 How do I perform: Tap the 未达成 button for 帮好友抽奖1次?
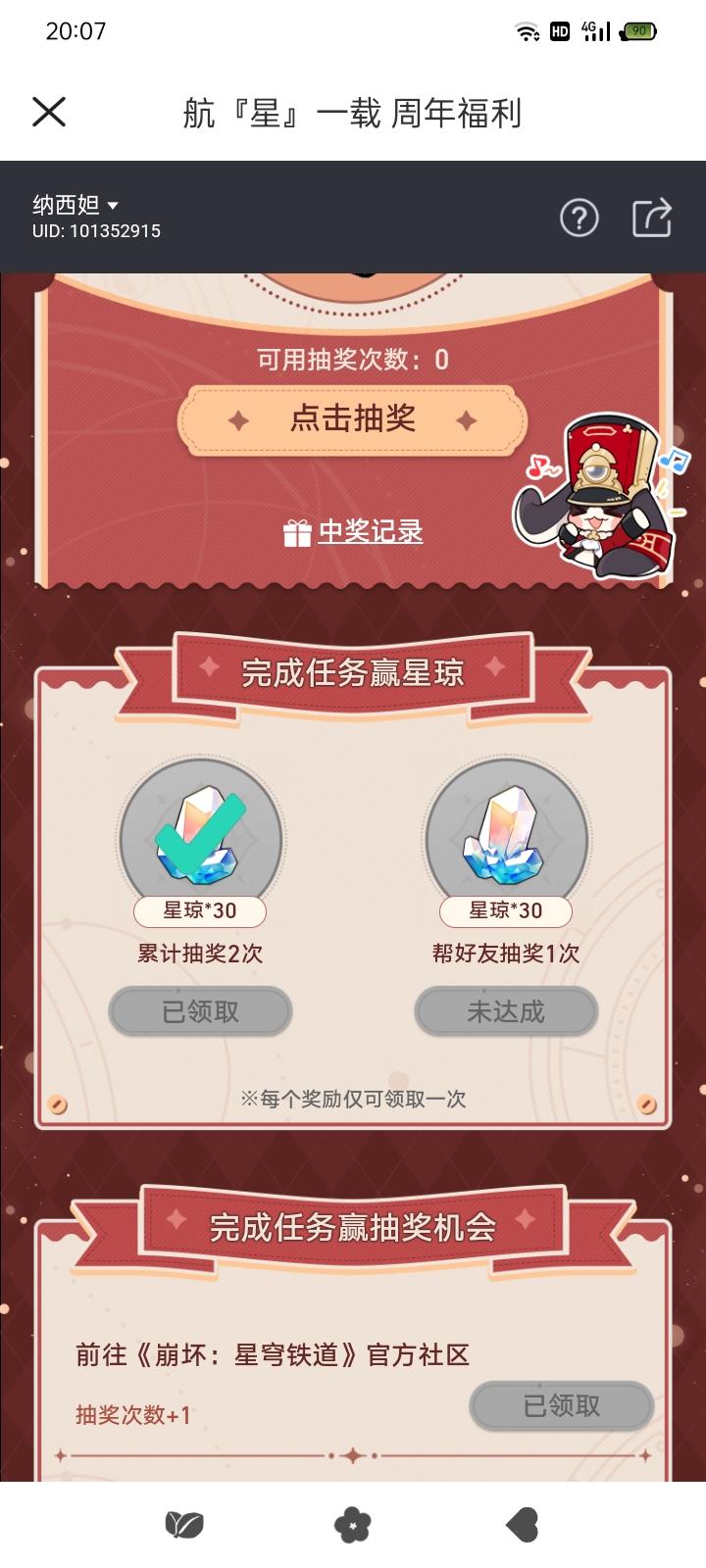click(x=506, y=1010)
